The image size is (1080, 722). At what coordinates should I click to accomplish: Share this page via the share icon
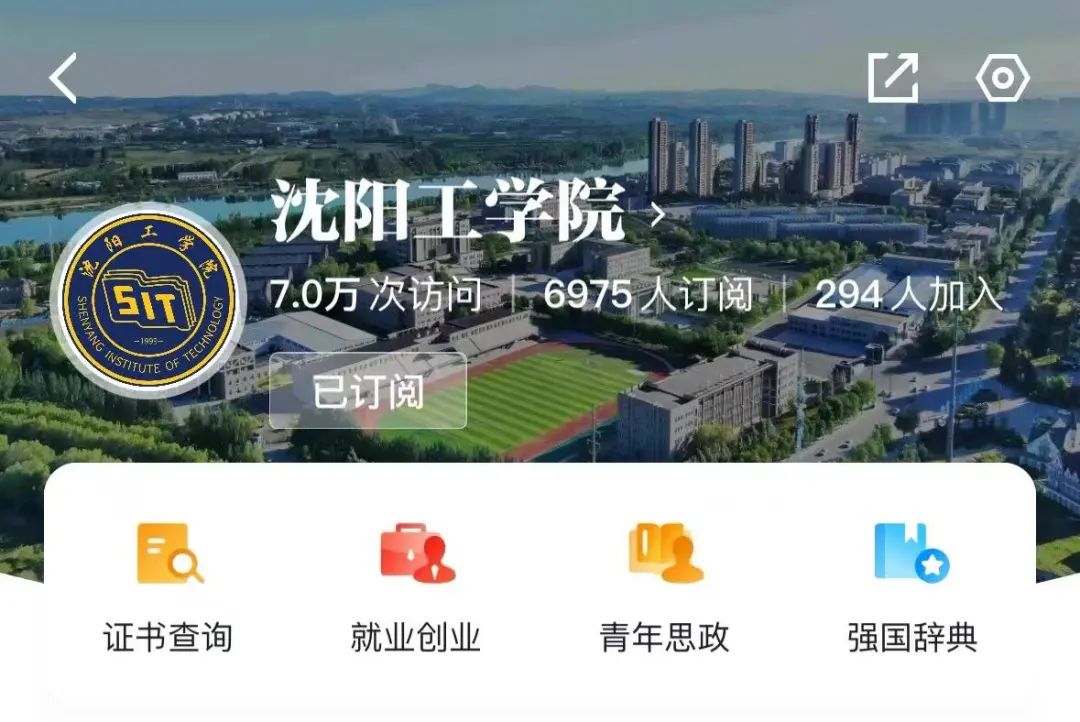click(892, 78)
